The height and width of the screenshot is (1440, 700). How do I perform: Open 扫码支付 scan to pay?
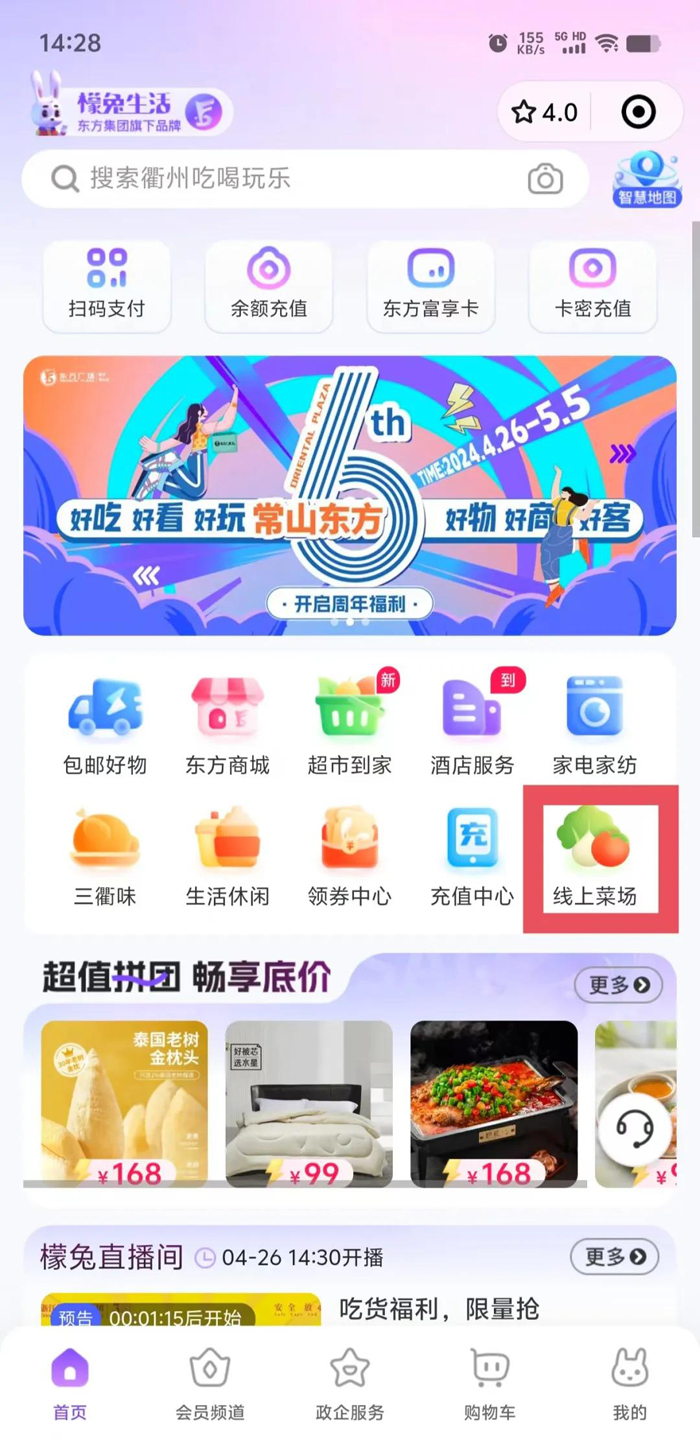pos(107,285)
